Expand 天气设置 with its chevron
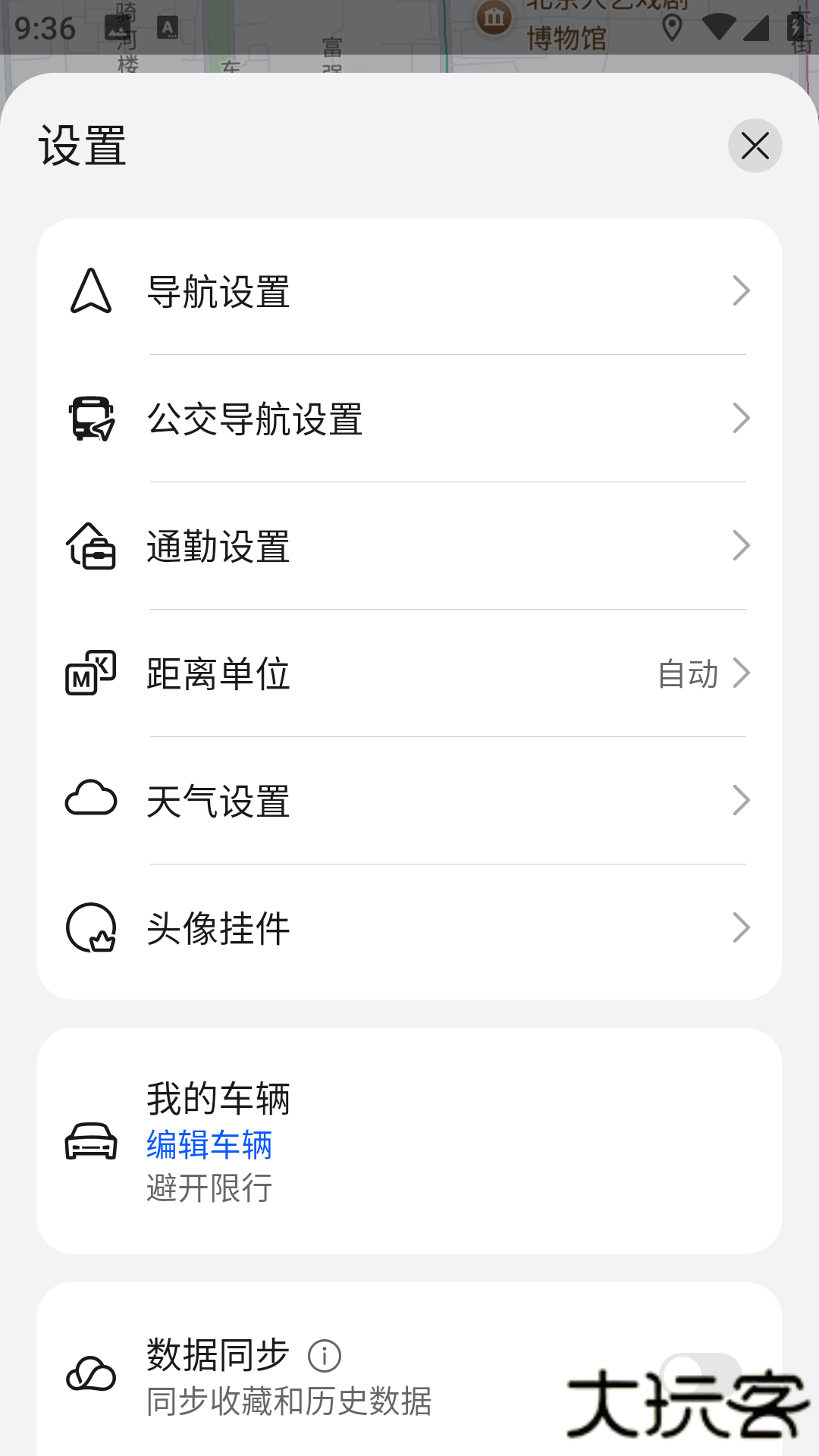Screen dimensions: 819x1456 point(741,800)
